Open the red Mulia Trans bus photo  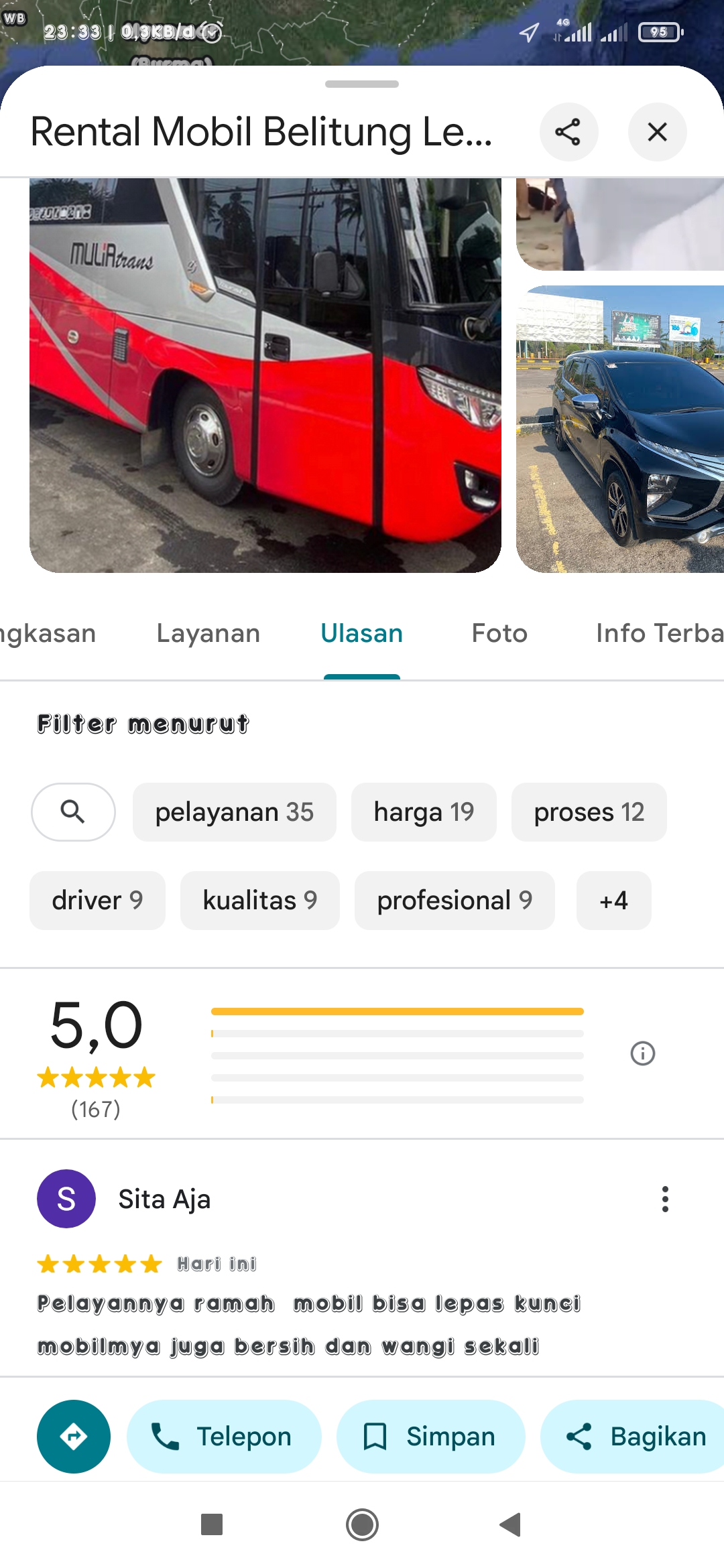pos(265,375)
